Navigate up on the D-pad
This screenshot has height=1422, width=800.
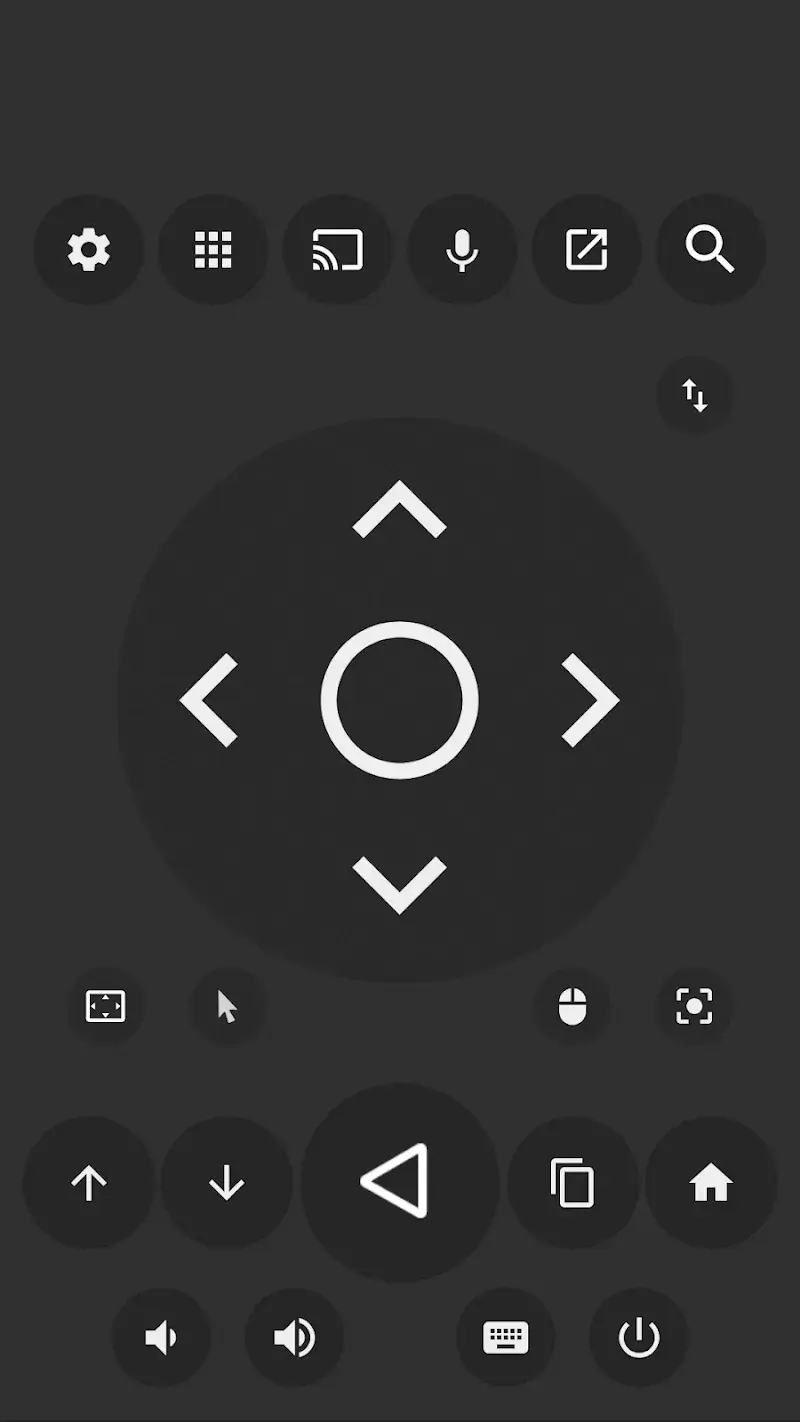[399, 510]
